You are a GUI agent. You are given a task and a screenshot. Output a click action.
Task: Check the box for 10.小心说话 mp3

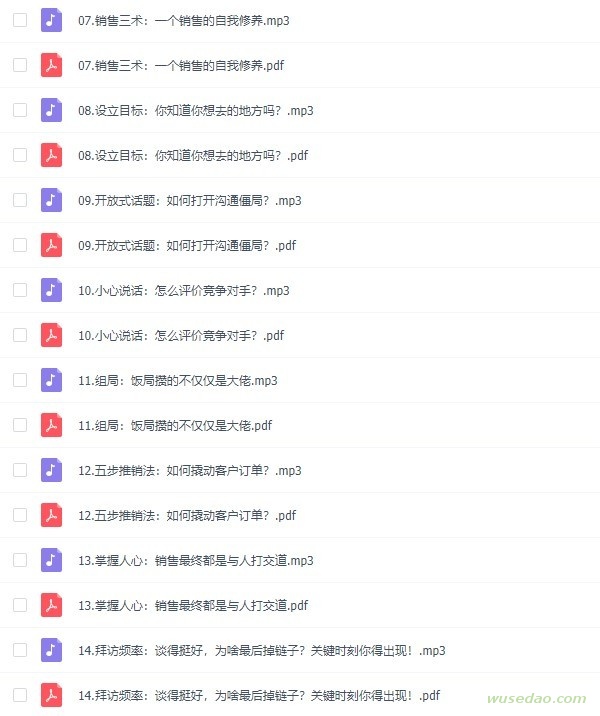pyautogui.click(x=20, y=290)
